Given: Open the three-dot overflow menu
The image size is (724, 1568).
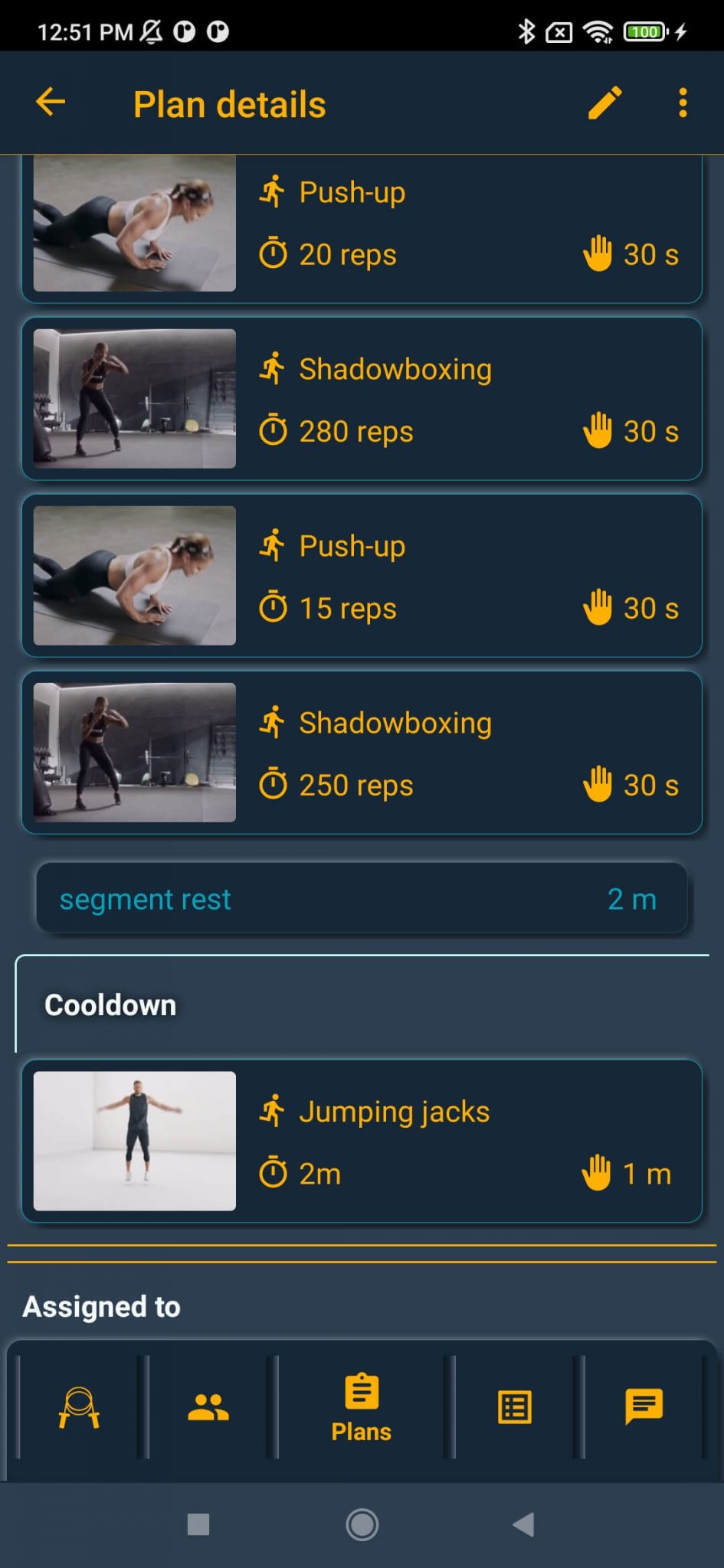Looking at the screenshot, I should pyautogui.click(x=683, y=103).
